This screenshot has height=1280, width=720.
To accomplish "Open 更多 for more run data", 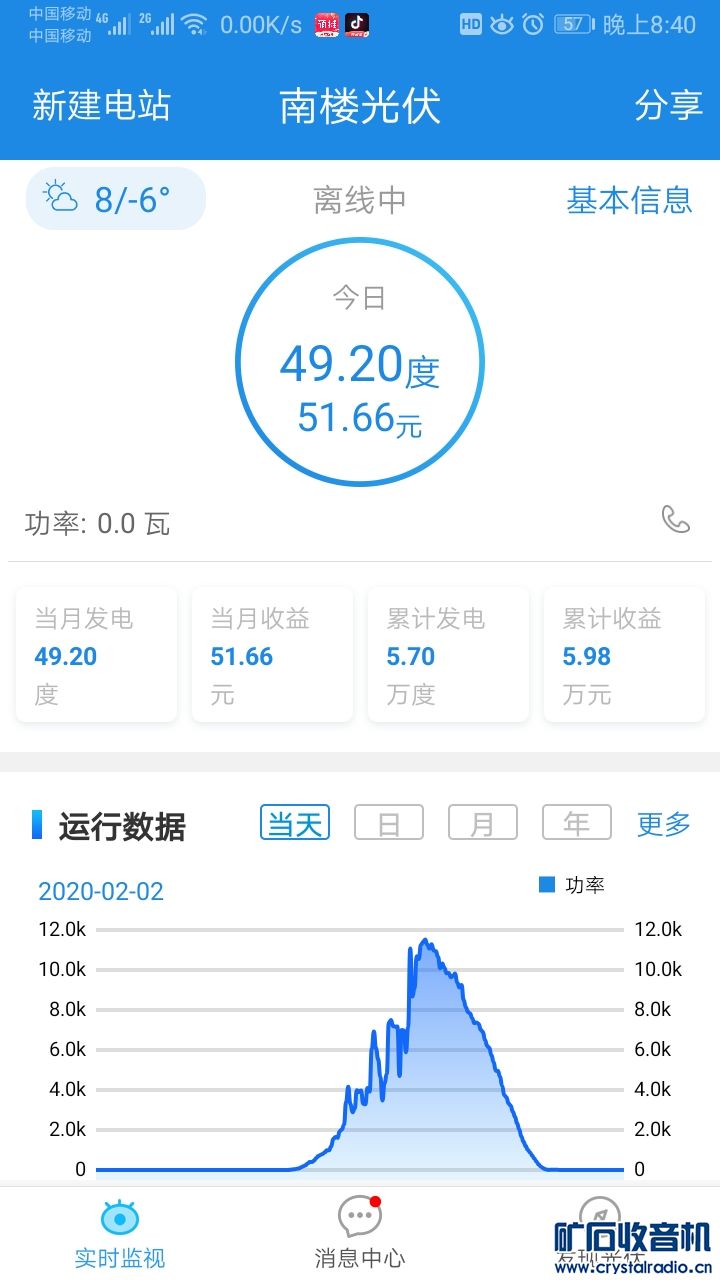I will (x=664, y=824).
